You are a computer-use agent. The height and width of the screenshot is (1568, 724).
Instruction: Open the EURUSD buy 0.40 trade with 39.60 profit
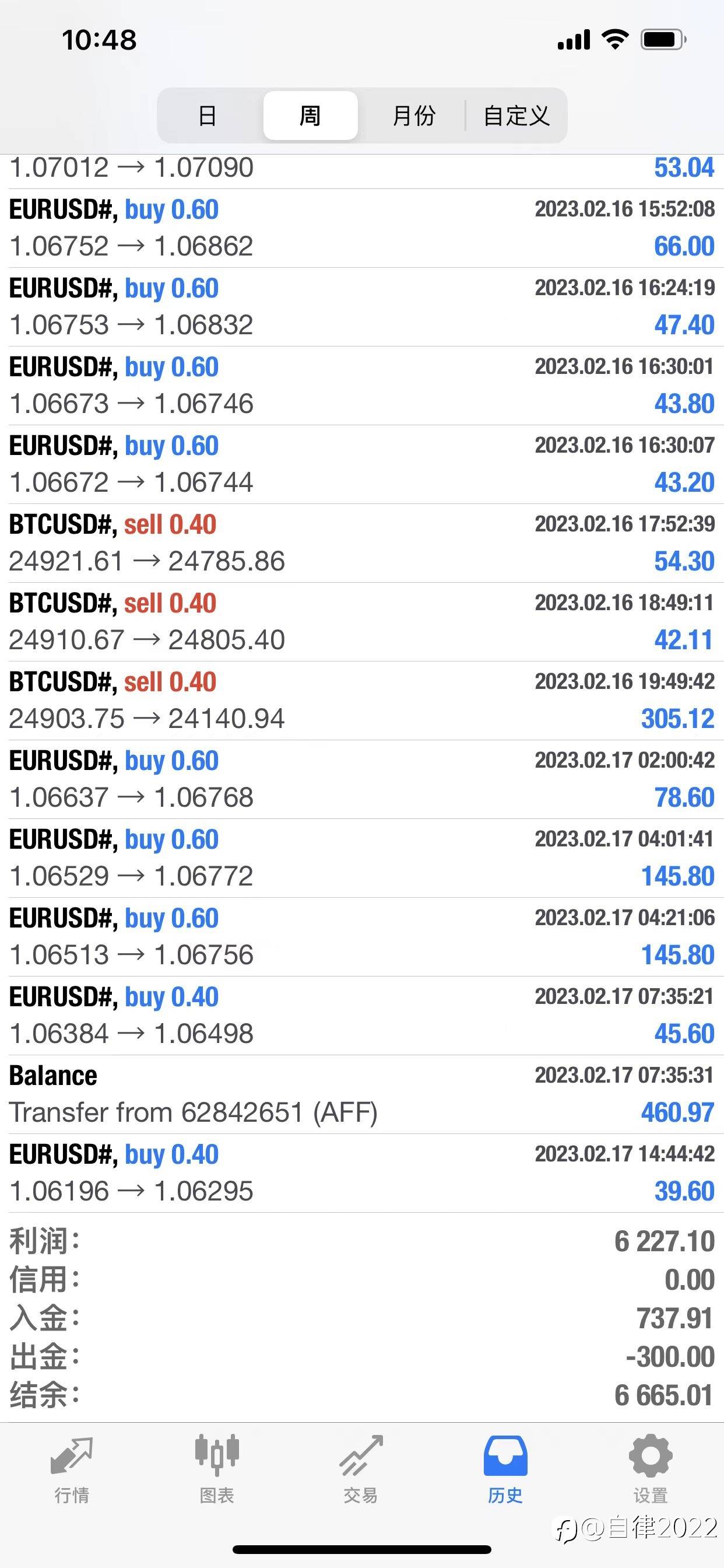[x=362, y=1173]
